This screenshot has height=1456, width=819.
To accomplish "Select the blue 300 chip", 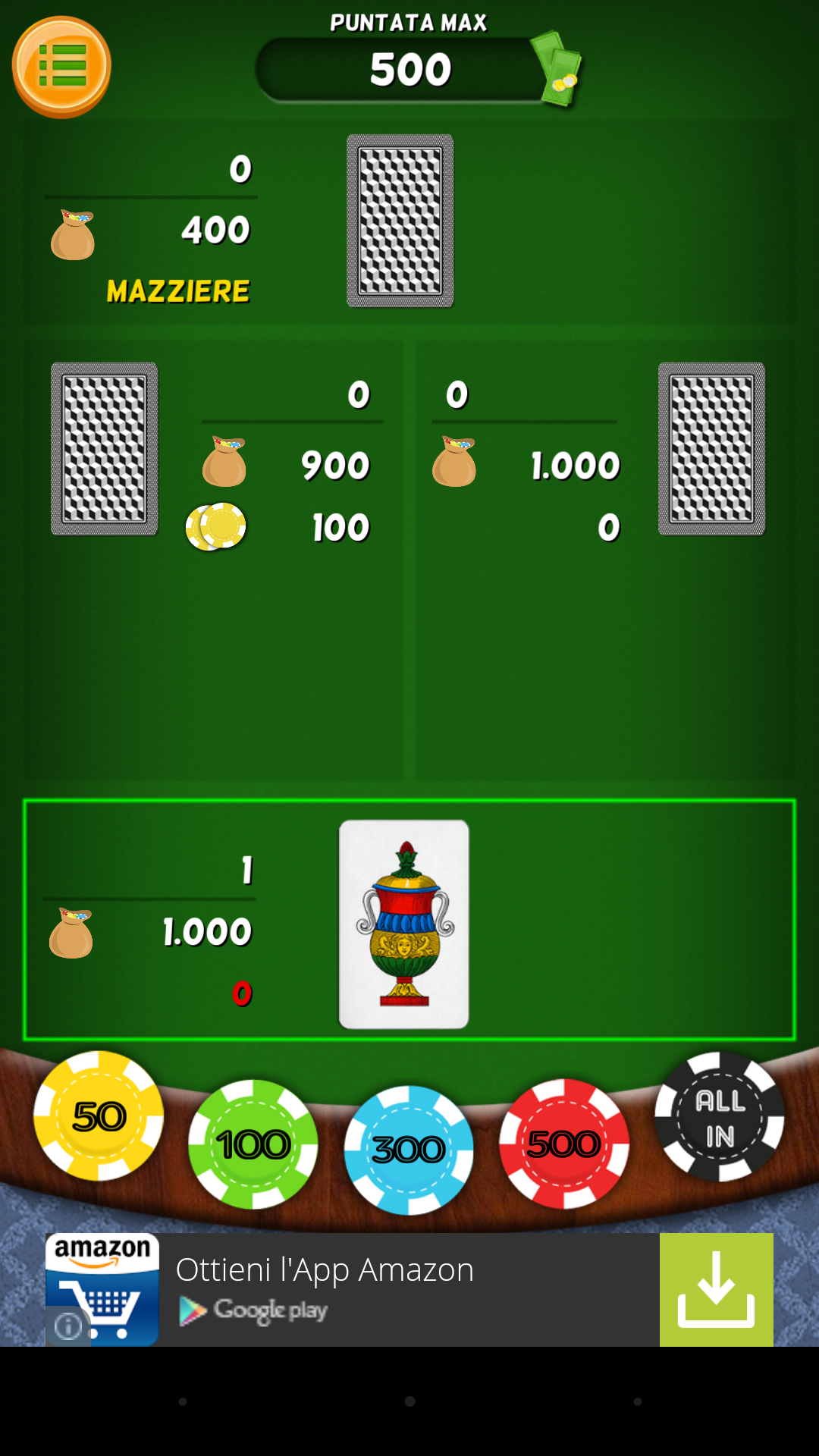I will pos(409,1150).
